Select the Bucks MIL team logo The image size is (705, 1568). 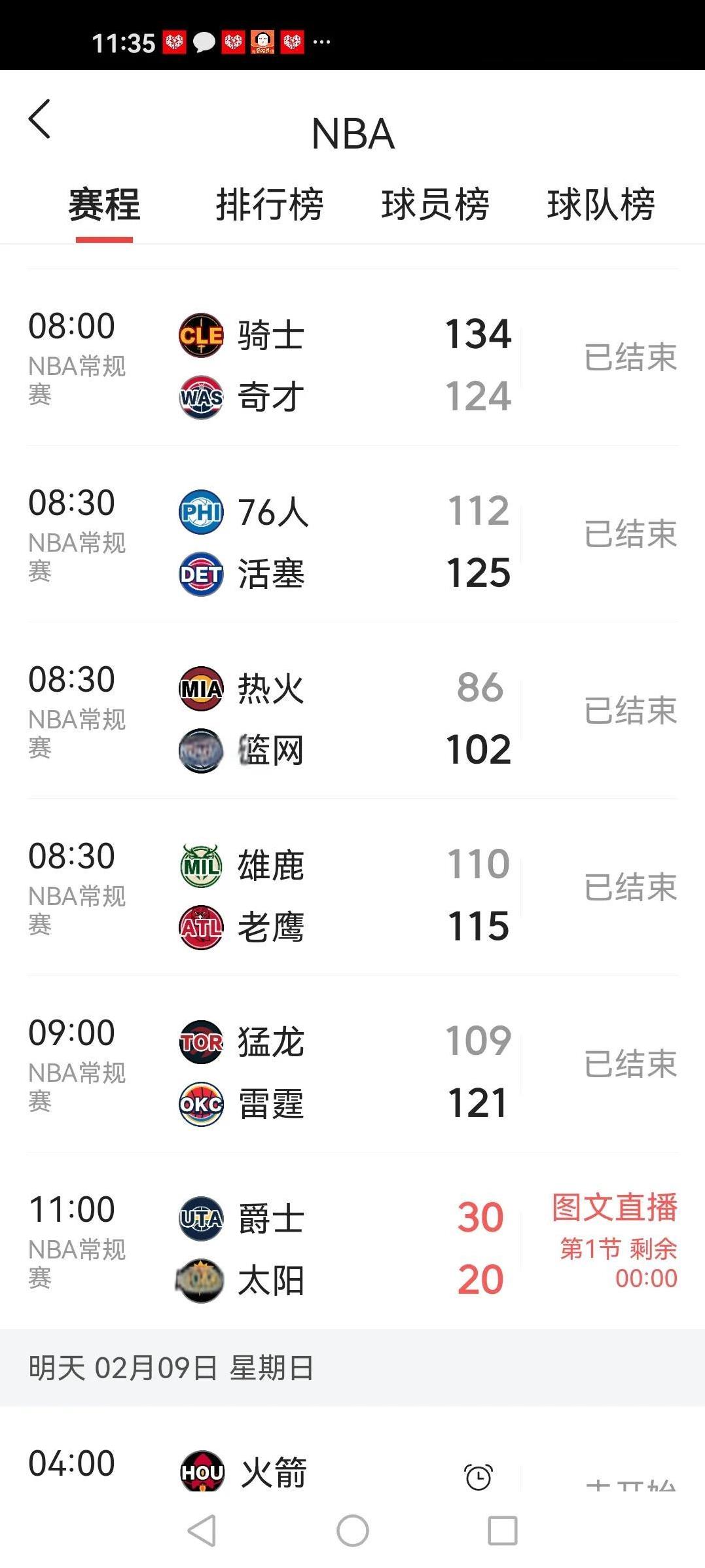pyautogui.click(x=200, y=864)
